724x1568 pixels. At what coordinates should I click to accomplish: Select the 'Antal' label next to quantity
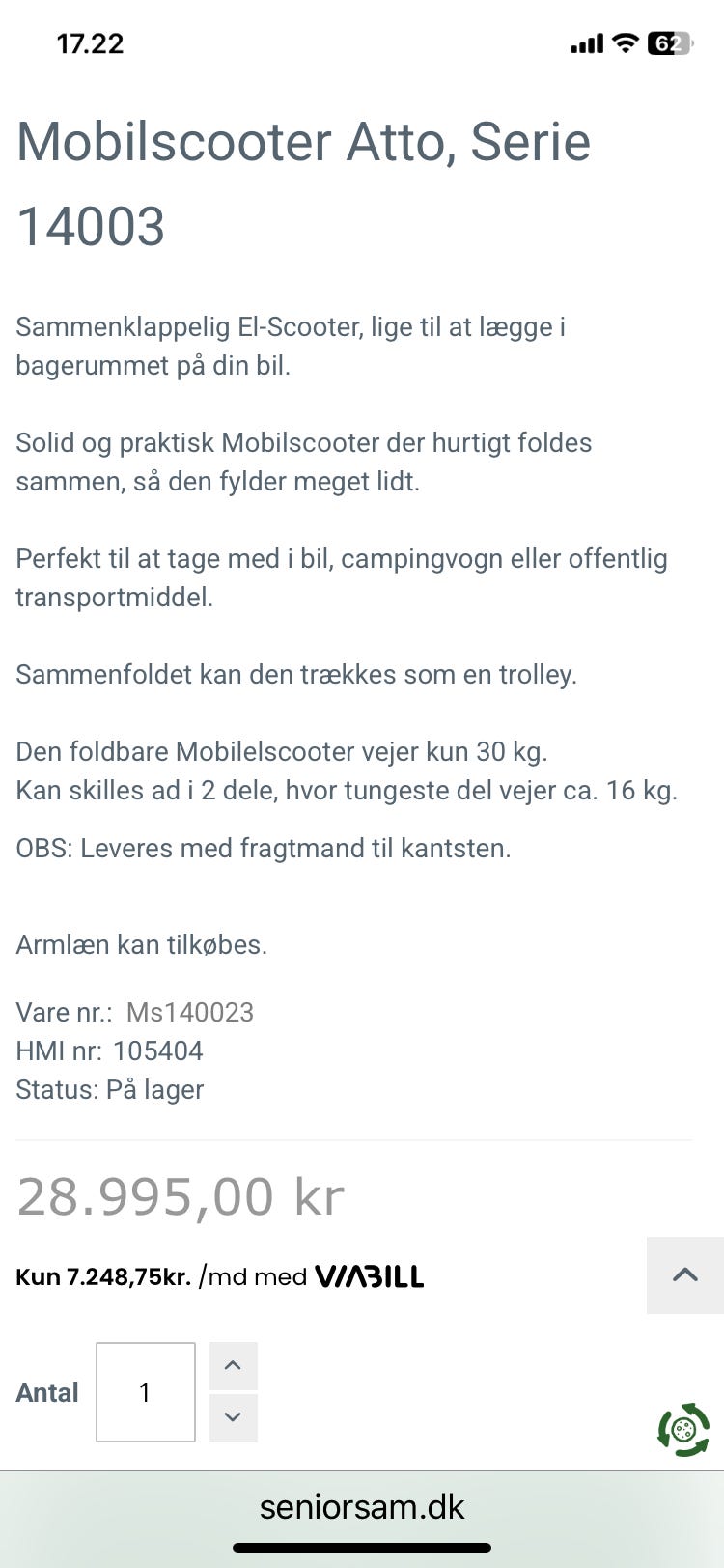pos(46,1391)
